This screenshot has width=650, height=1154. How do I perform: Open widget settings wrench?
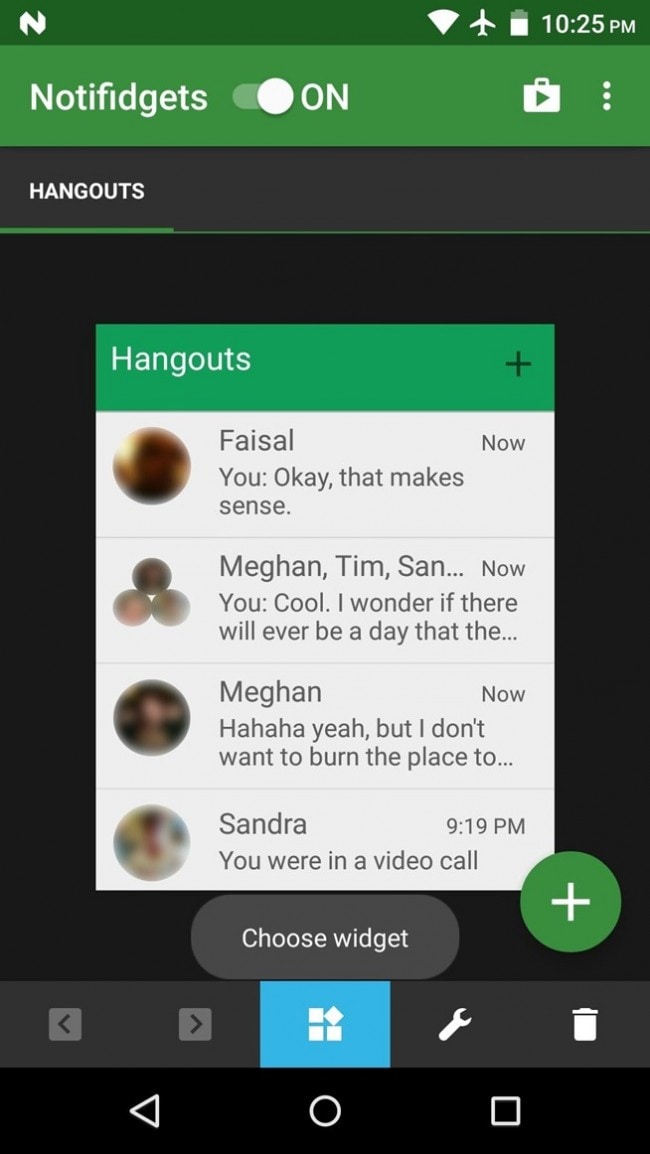[455, 1024]
